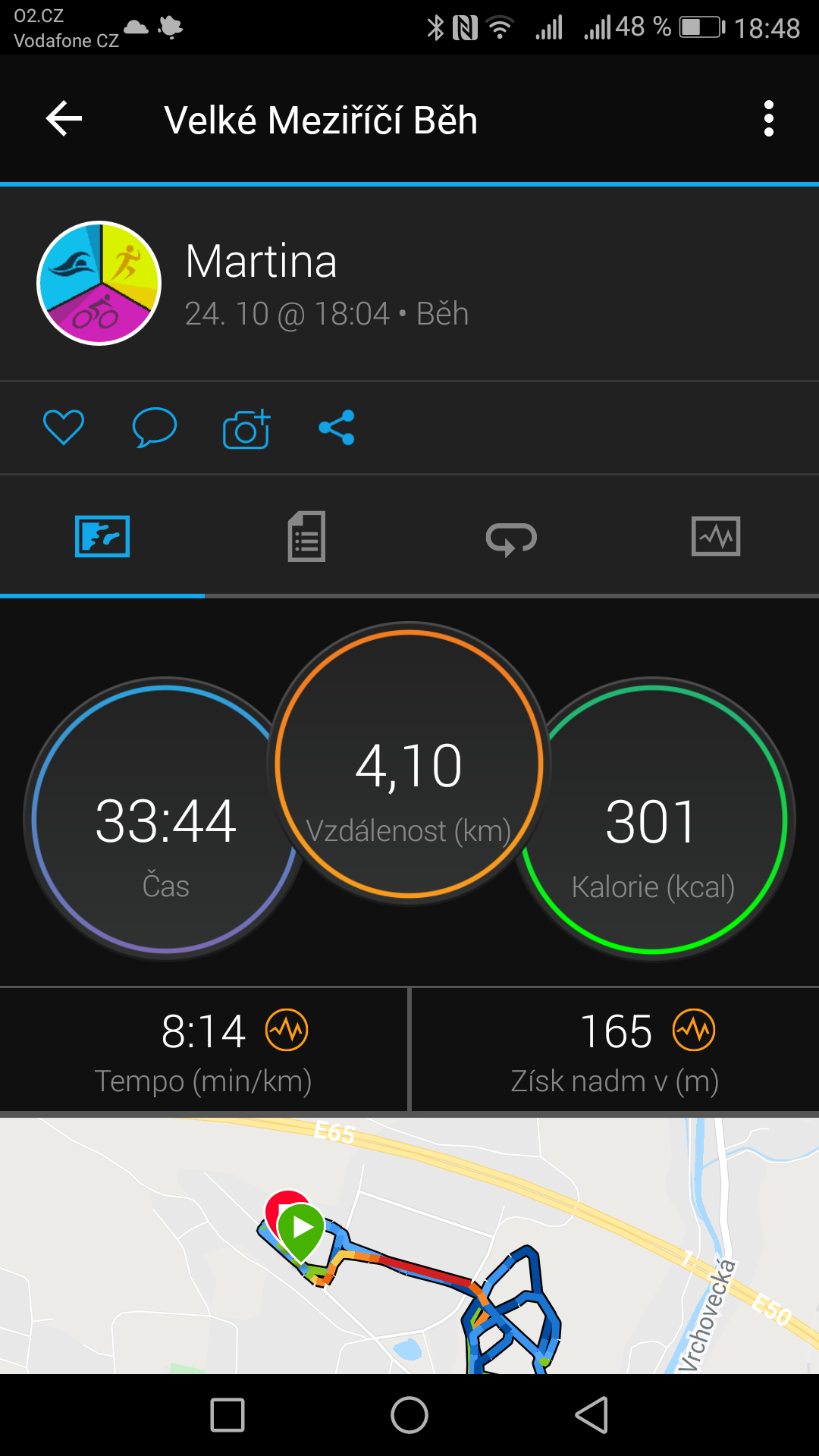Switch to the laps tab
Viewport: 819px width, 1456px height.
pyautogui.click(x=511, y=538)
